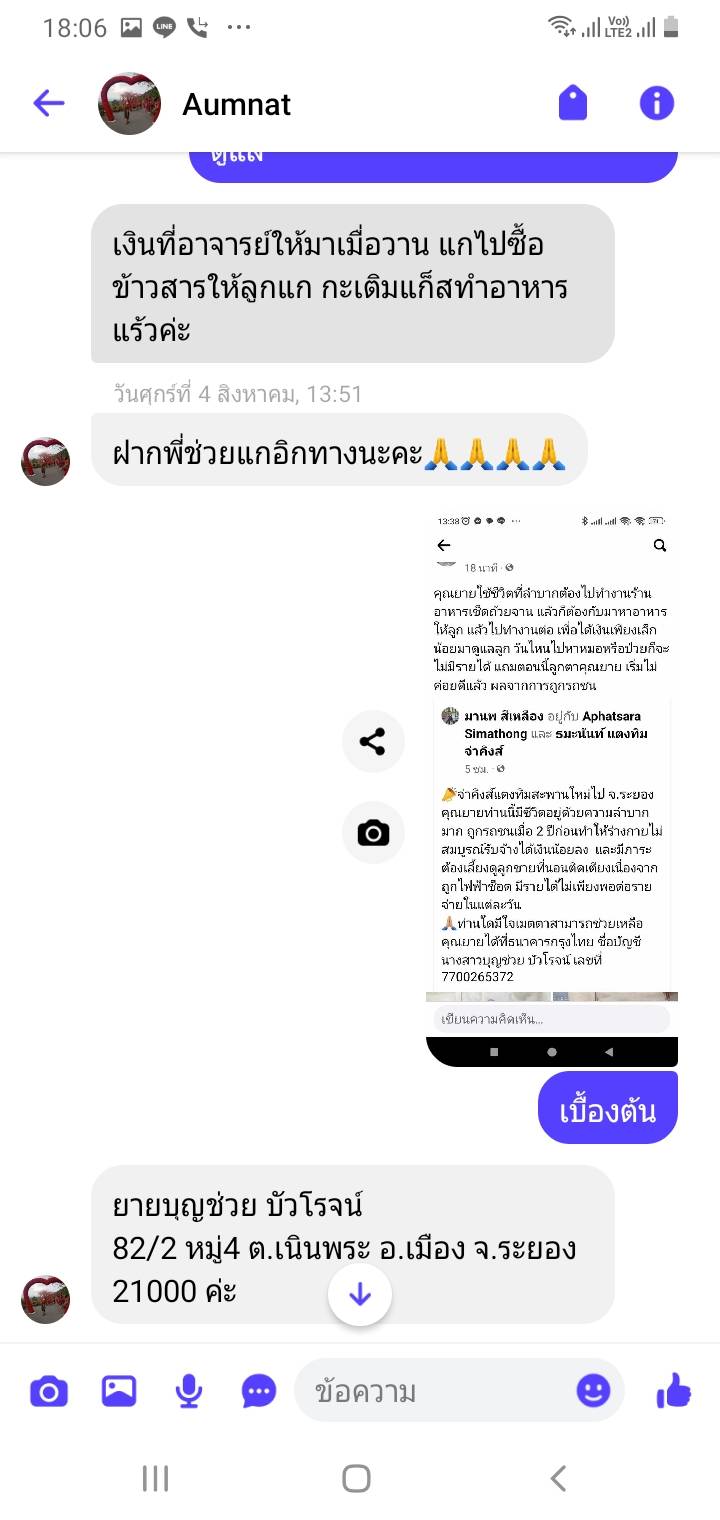The width and height of the screenshot is (720, 1520).
Task: Tap the system home button
Action: [x=356, y=1478]
